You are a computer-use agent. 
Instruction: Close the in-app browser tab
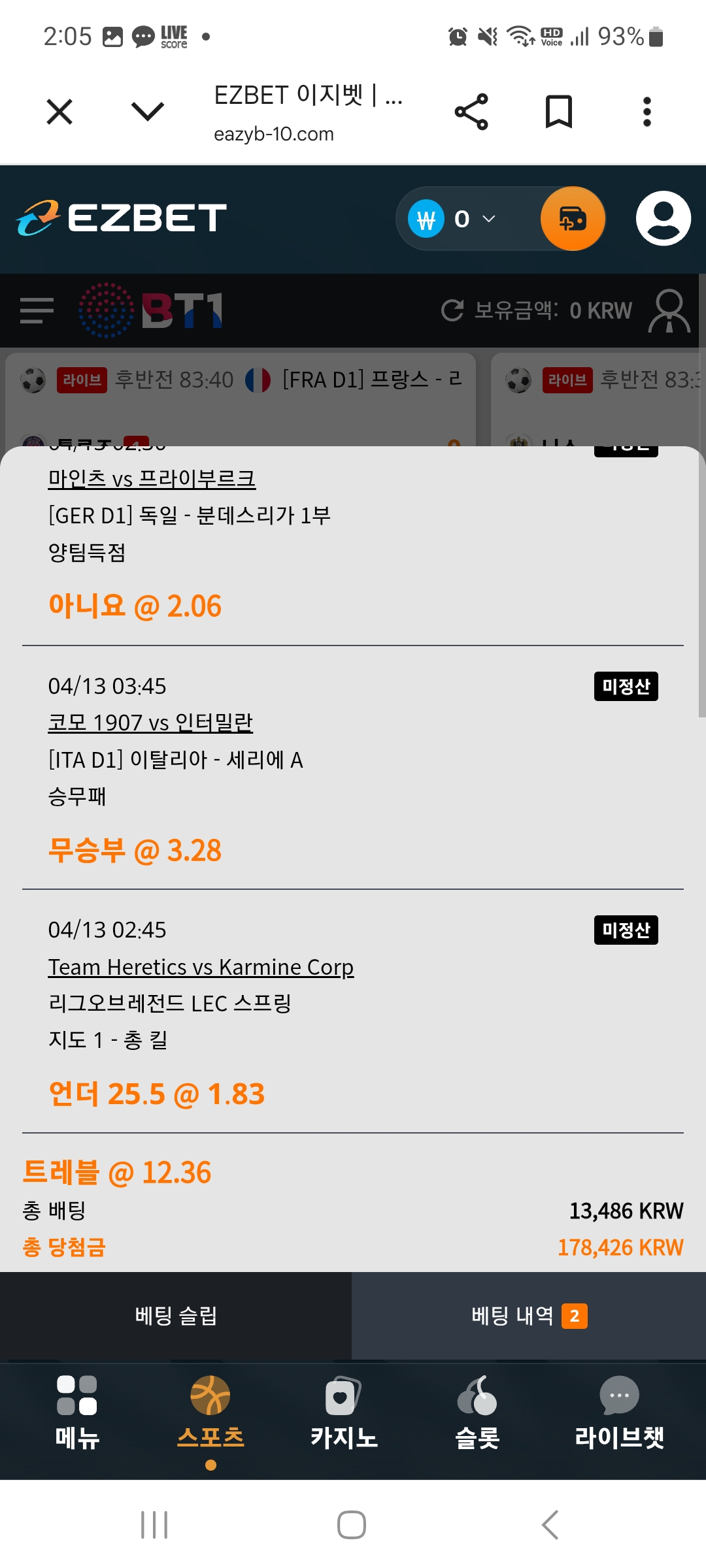coord(59,112)
